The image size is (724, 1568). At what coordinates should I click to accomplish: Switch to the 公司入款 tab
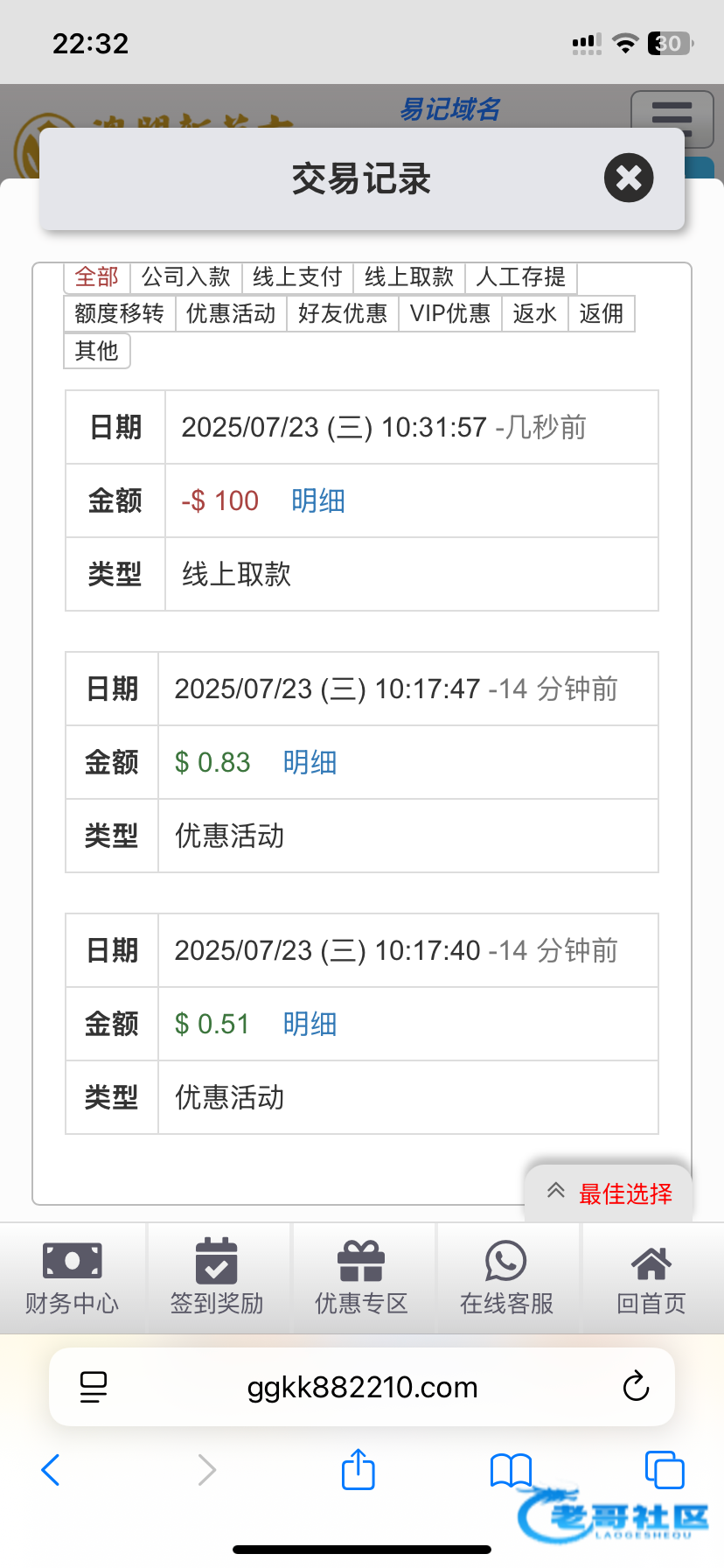pos(186,277)
